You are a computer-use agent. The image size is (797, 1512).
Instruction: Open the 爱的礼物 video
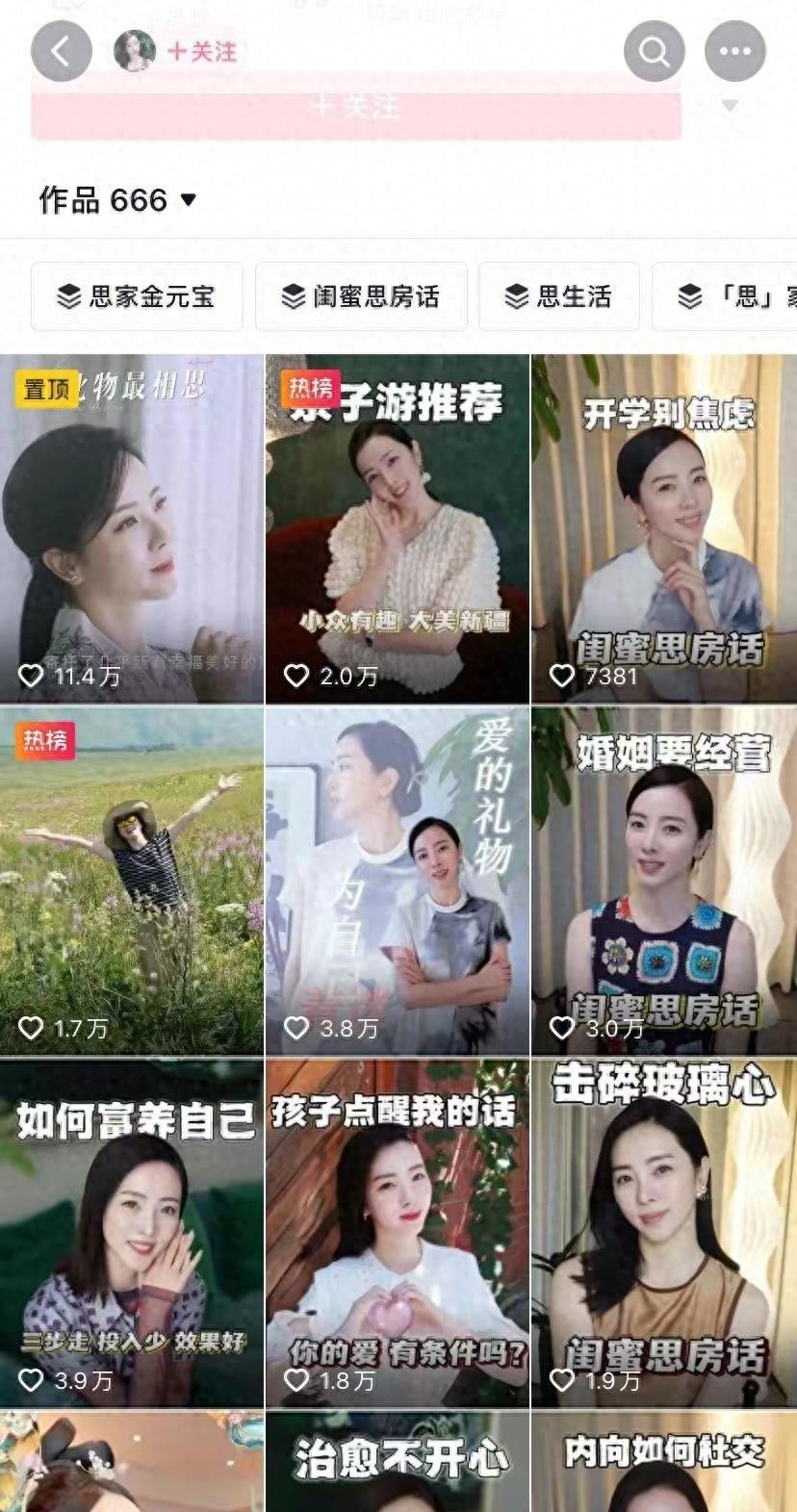(398, 881)
